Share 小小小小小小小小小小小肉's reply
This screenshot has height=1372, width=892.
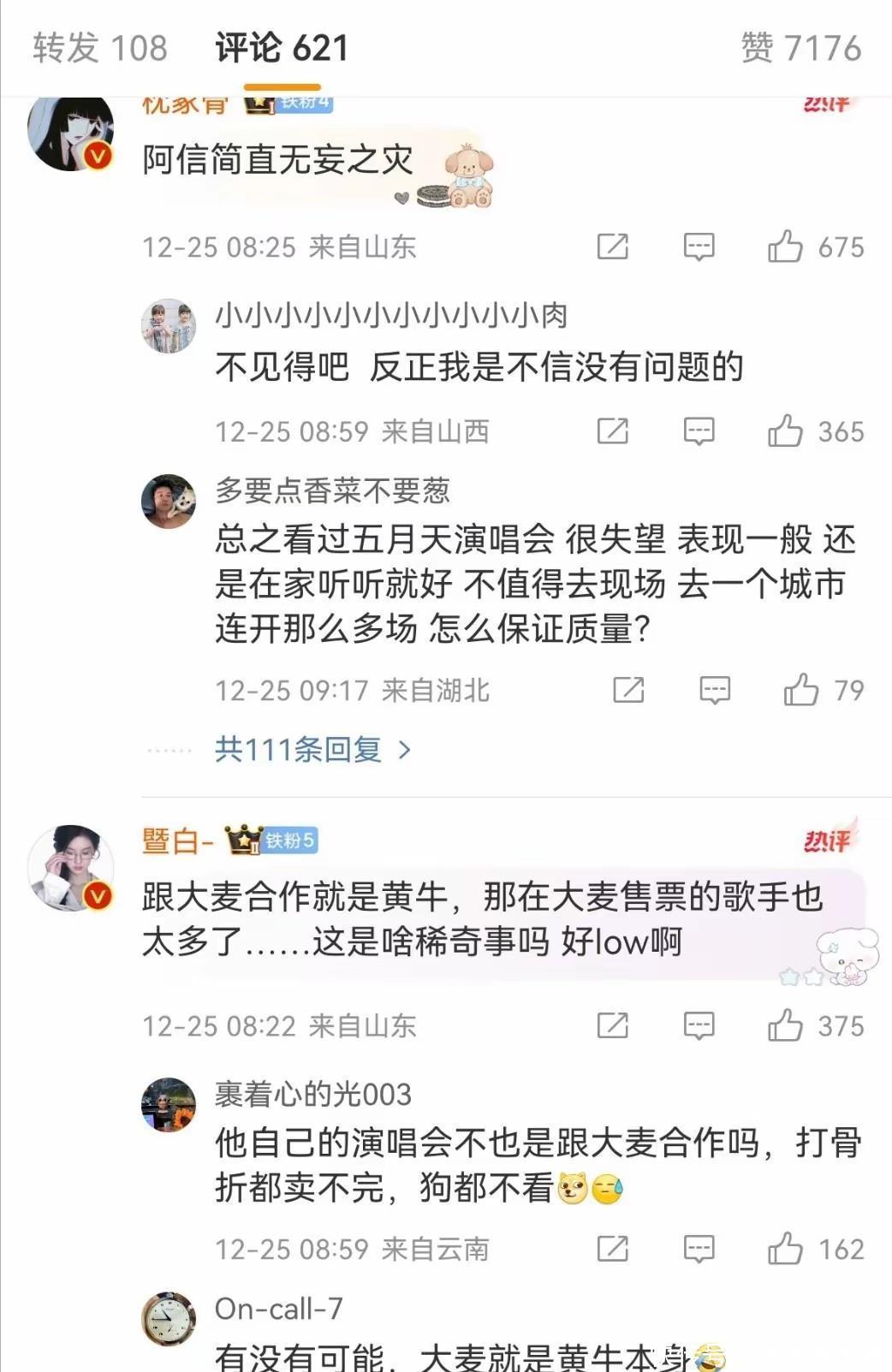point(612,431)
